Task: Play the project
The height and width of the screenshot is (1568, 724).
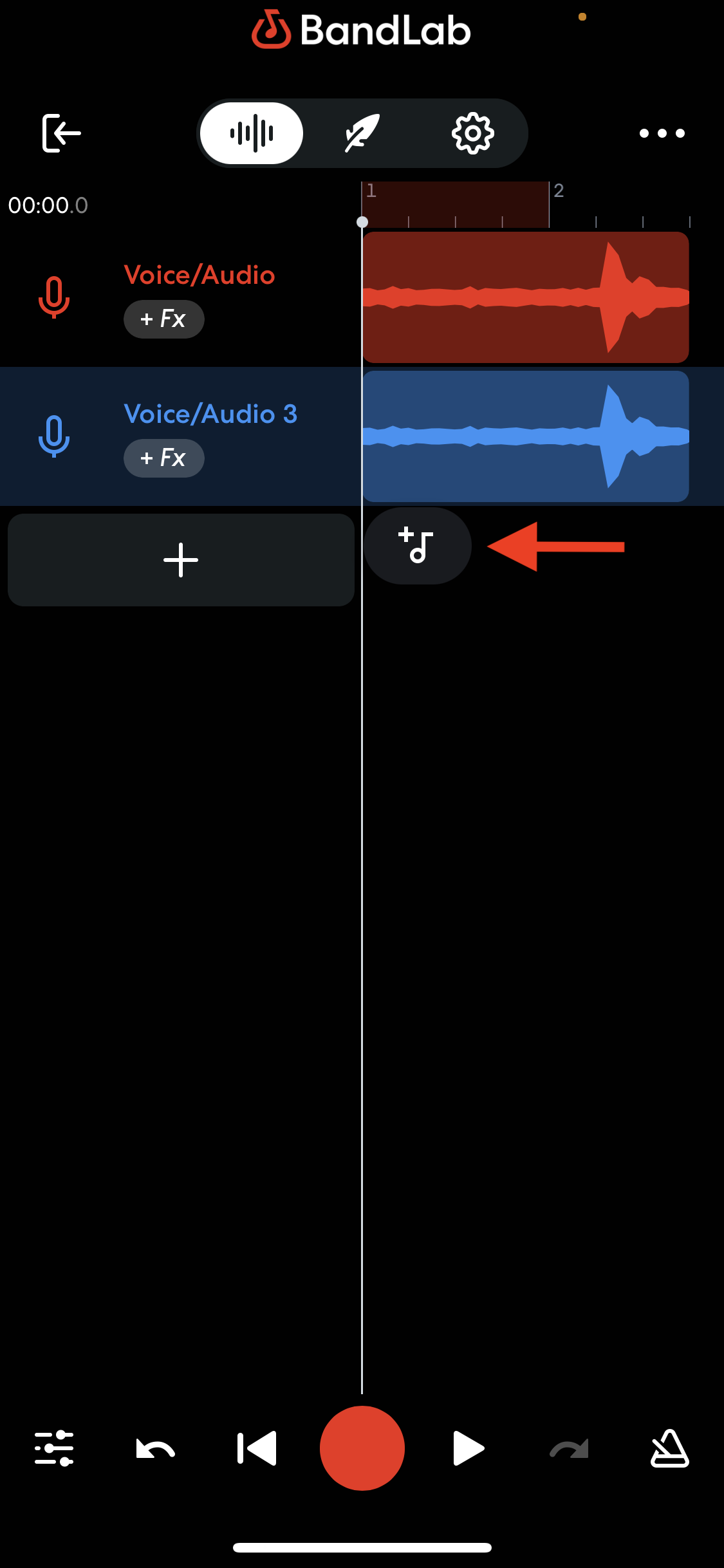Action: coord(469,1448)
